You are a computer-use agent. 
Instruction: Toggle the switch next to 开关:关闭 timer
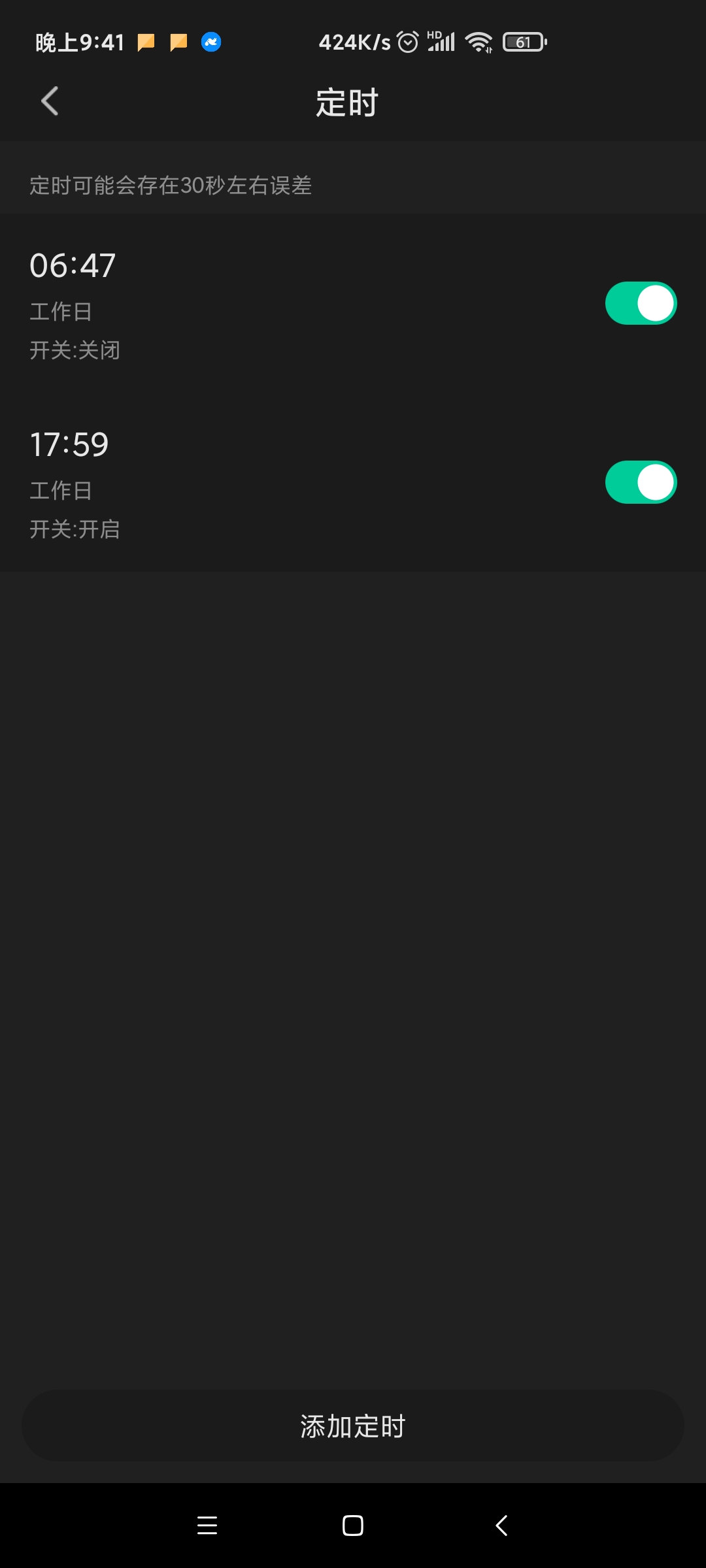point(640,302)
